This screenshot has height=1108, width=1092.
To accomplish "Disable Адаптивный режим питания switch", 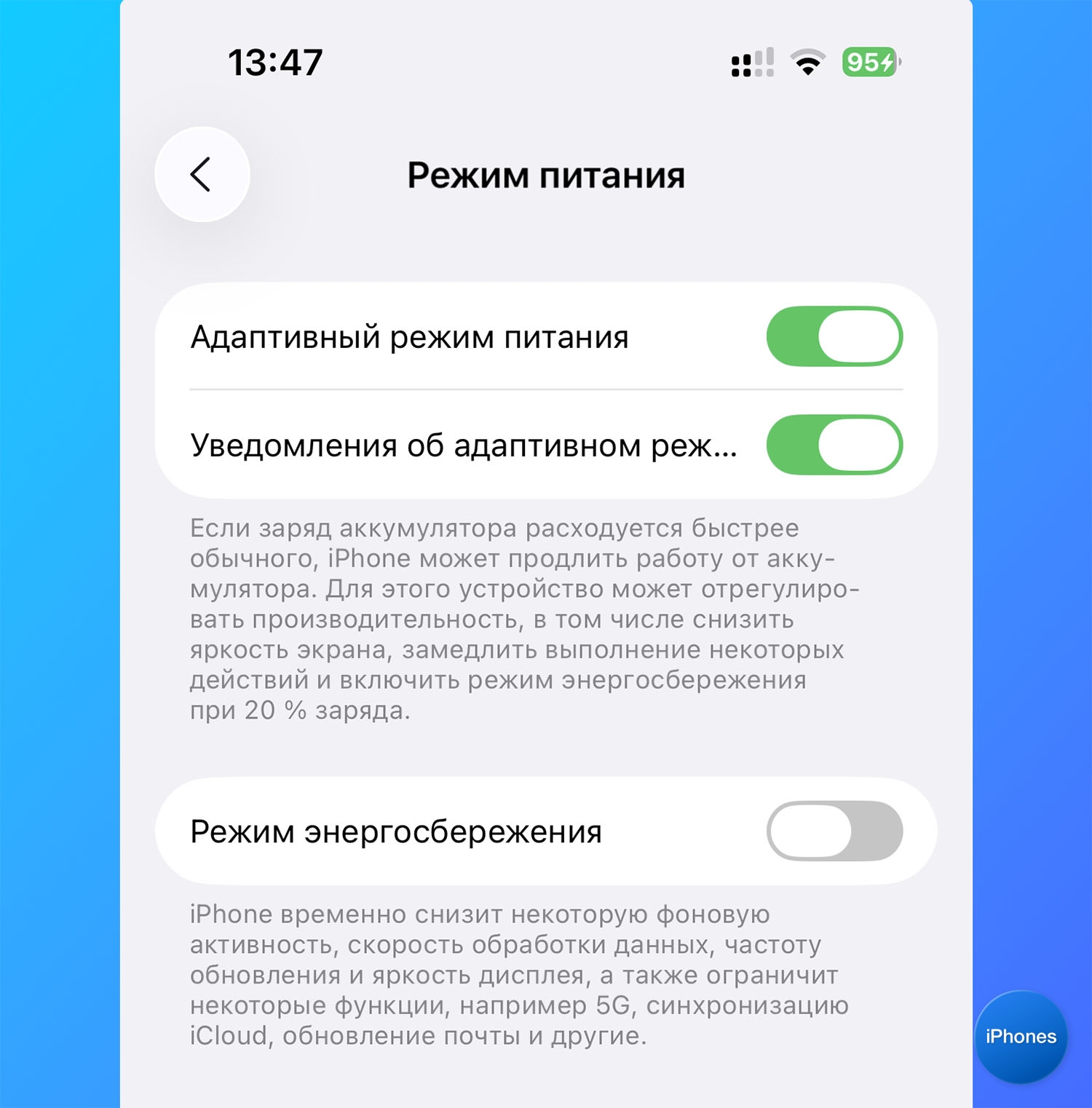I will 834,336.
